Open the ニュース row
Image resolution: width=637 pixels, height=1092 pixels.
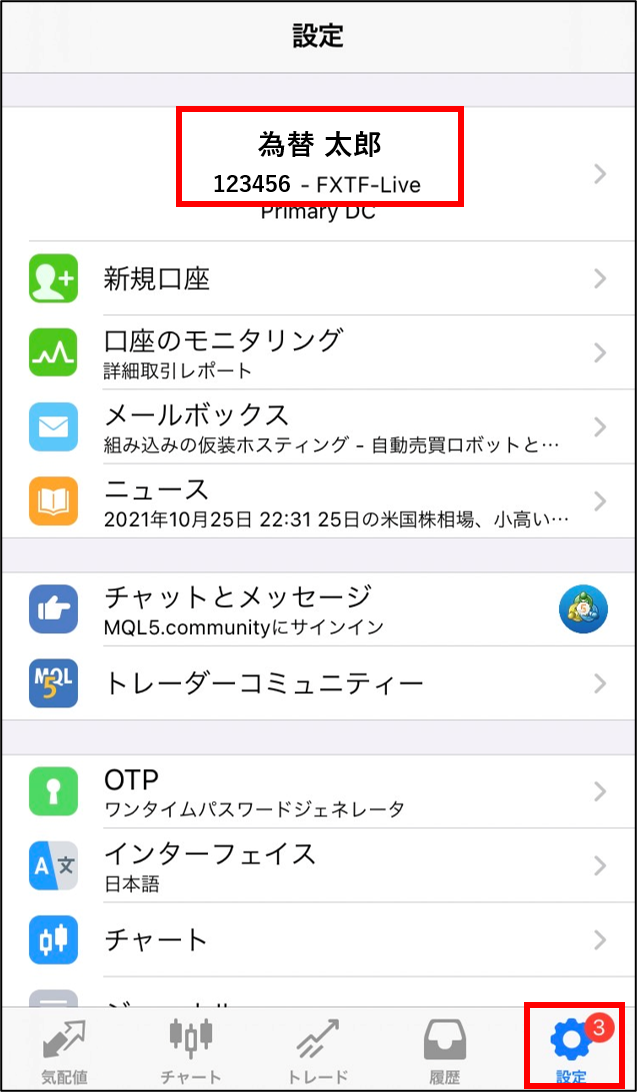(319, 501)
